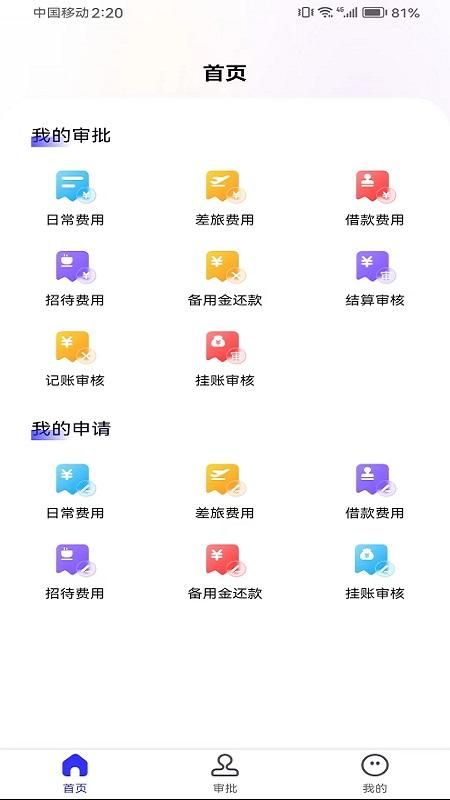
Task: Switch to the 首页 tab
Action: click(x=75, y=773)
